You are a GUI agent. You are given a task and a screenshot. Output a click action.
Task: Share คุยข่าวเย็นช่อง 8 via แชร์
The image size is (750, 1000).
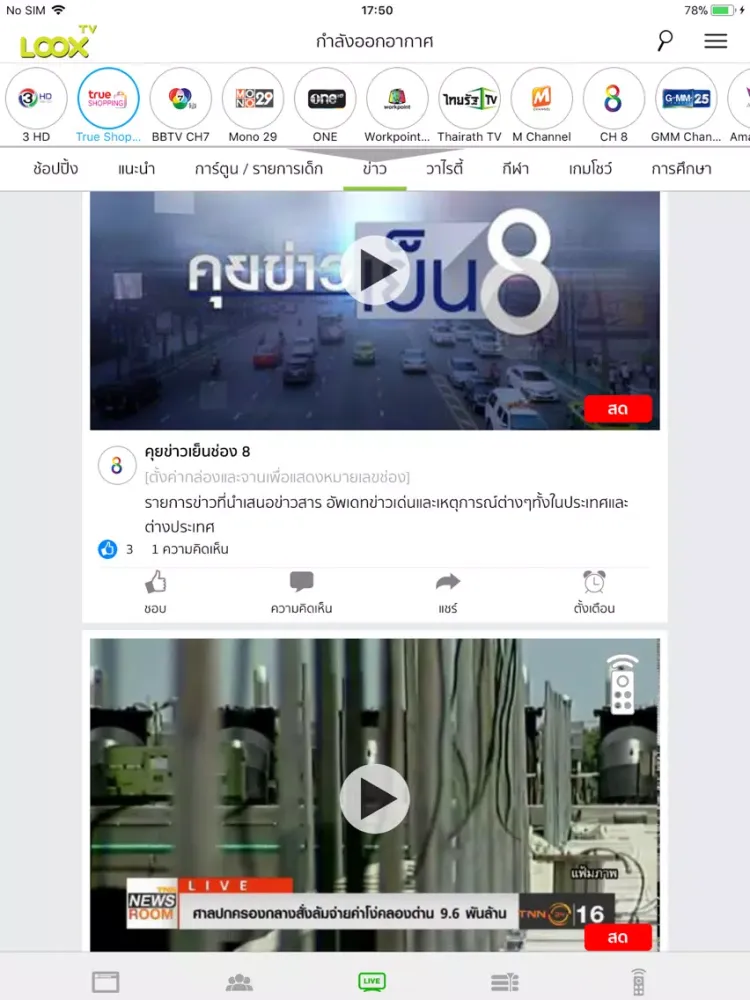point(448,591)
